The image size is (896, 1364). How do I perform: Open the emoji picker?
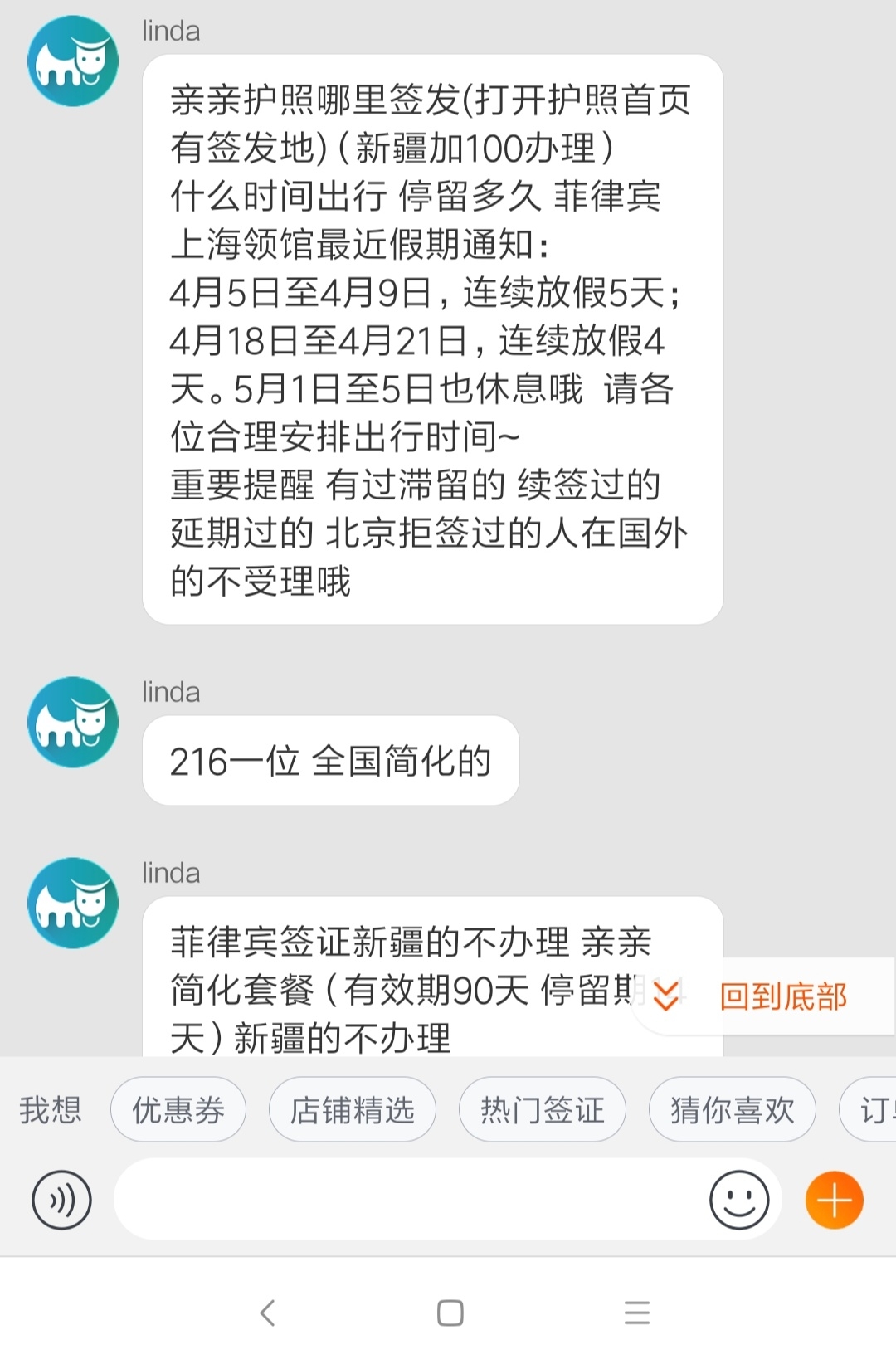(x=738, y=1200)
